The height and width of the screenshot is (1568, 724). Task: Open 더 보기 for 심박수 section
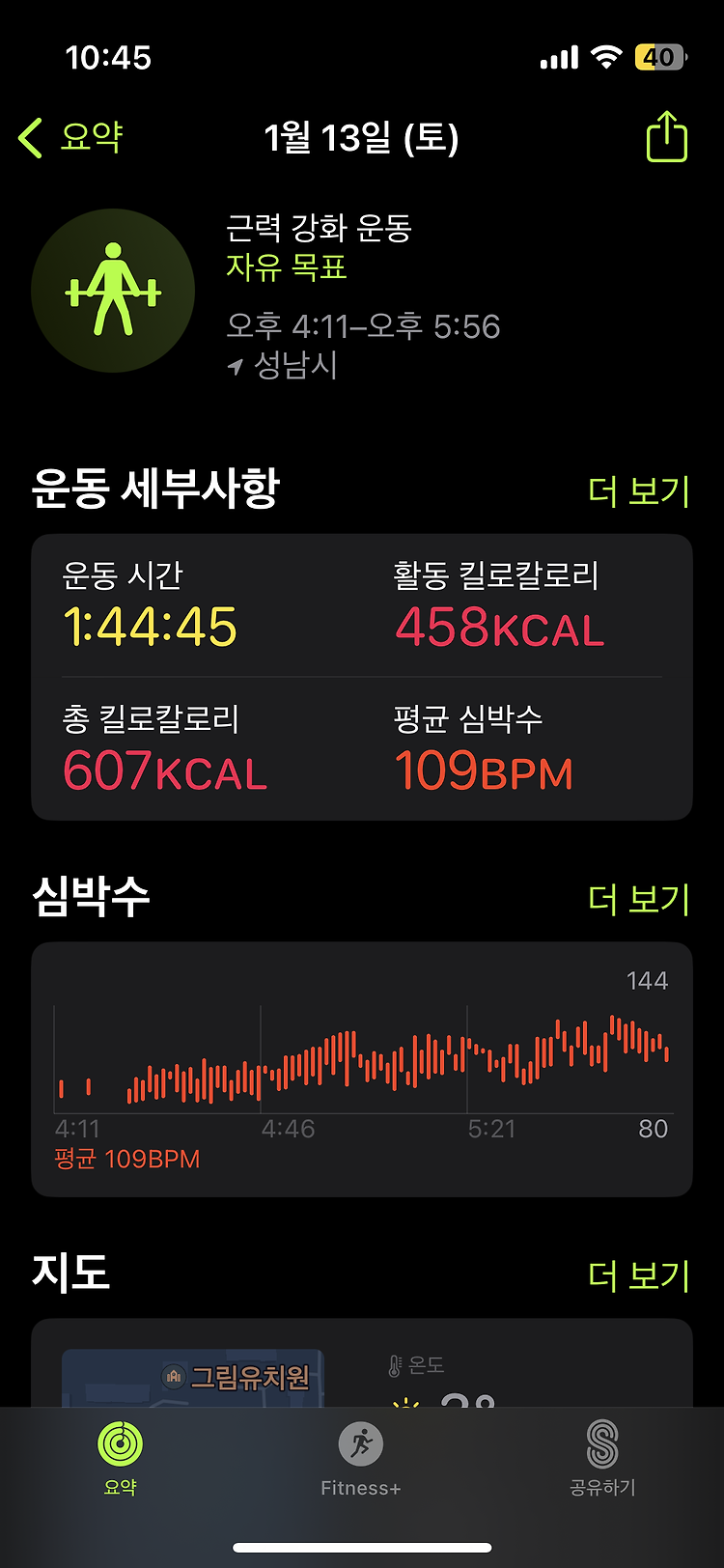click(639, 899)
